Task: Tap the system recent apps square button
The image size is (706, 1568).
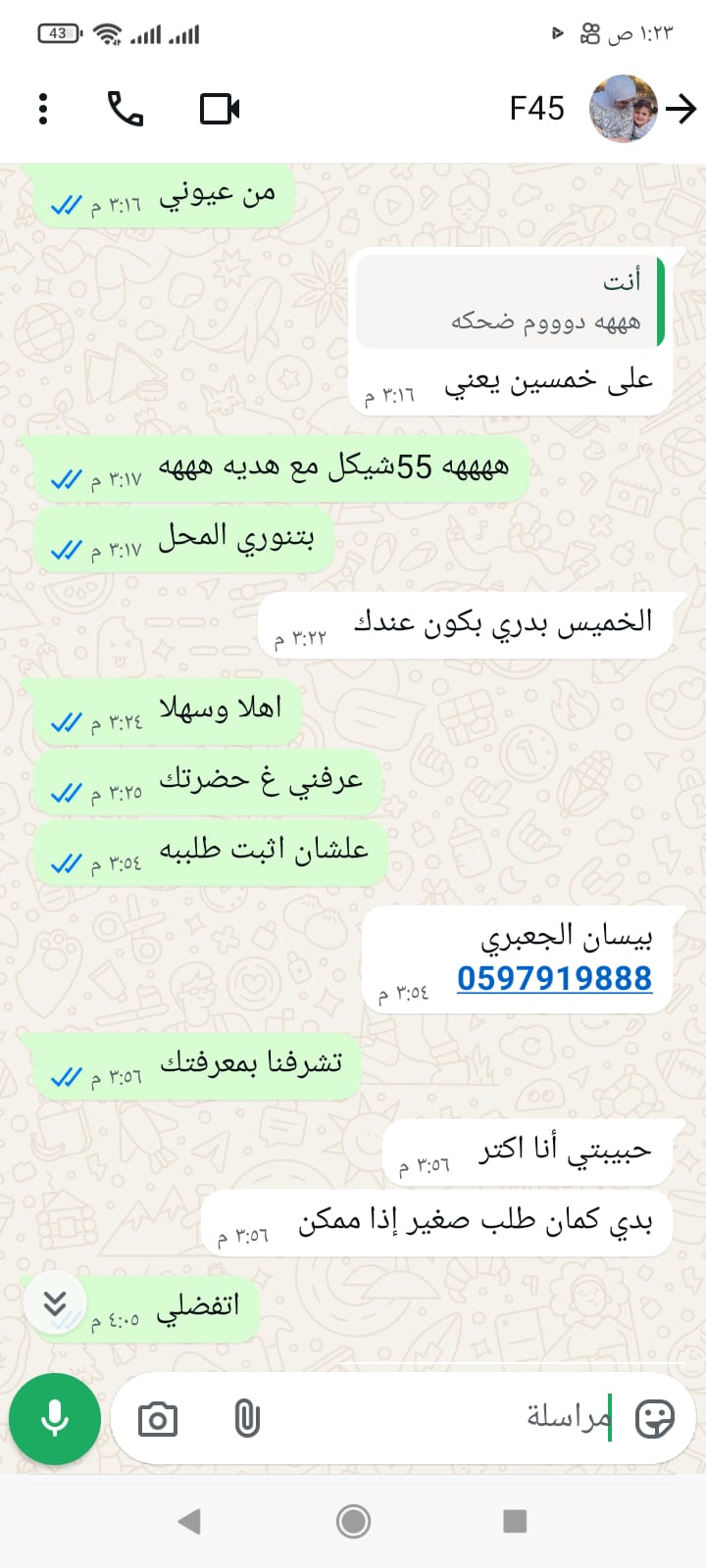Action: (515, 1521)
